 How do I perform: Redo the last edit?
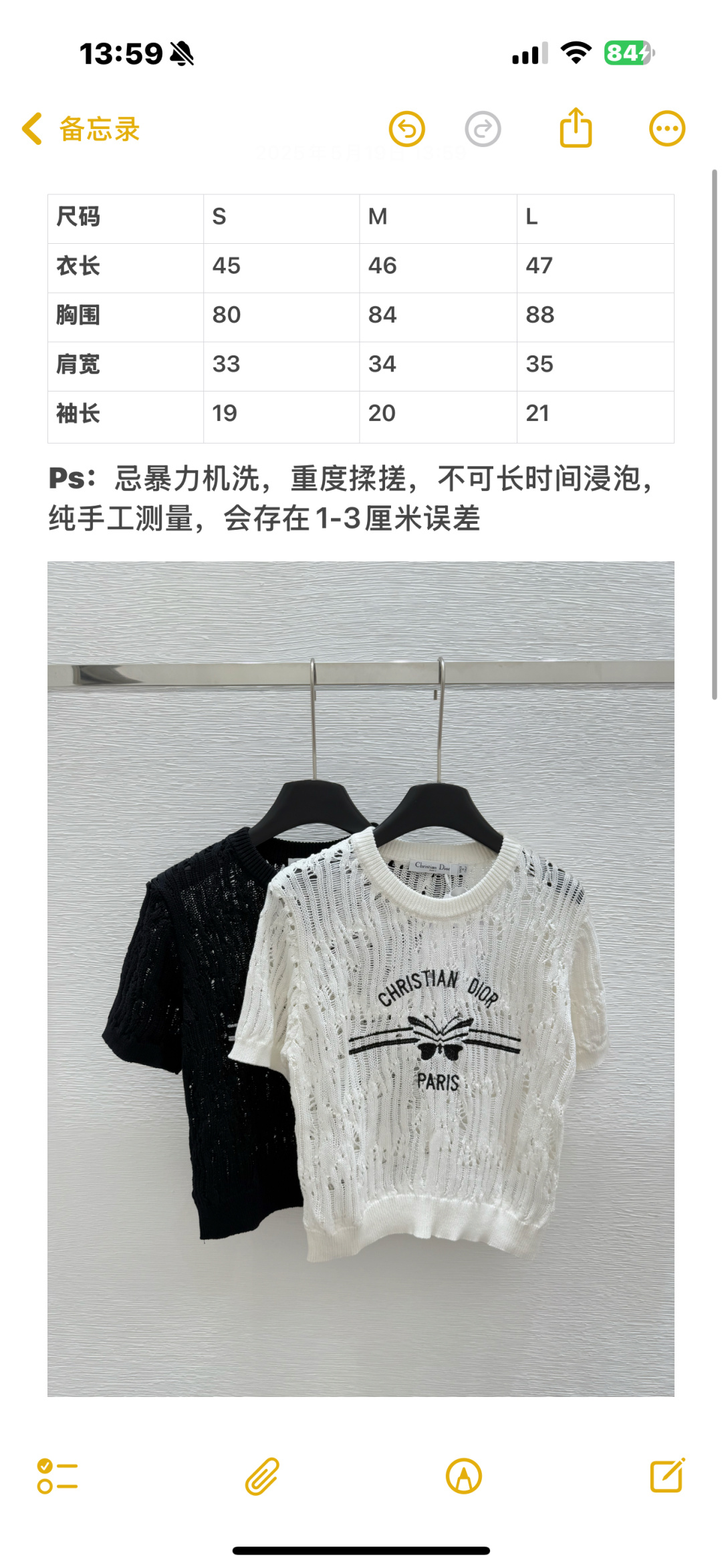(x=483, y=129)
